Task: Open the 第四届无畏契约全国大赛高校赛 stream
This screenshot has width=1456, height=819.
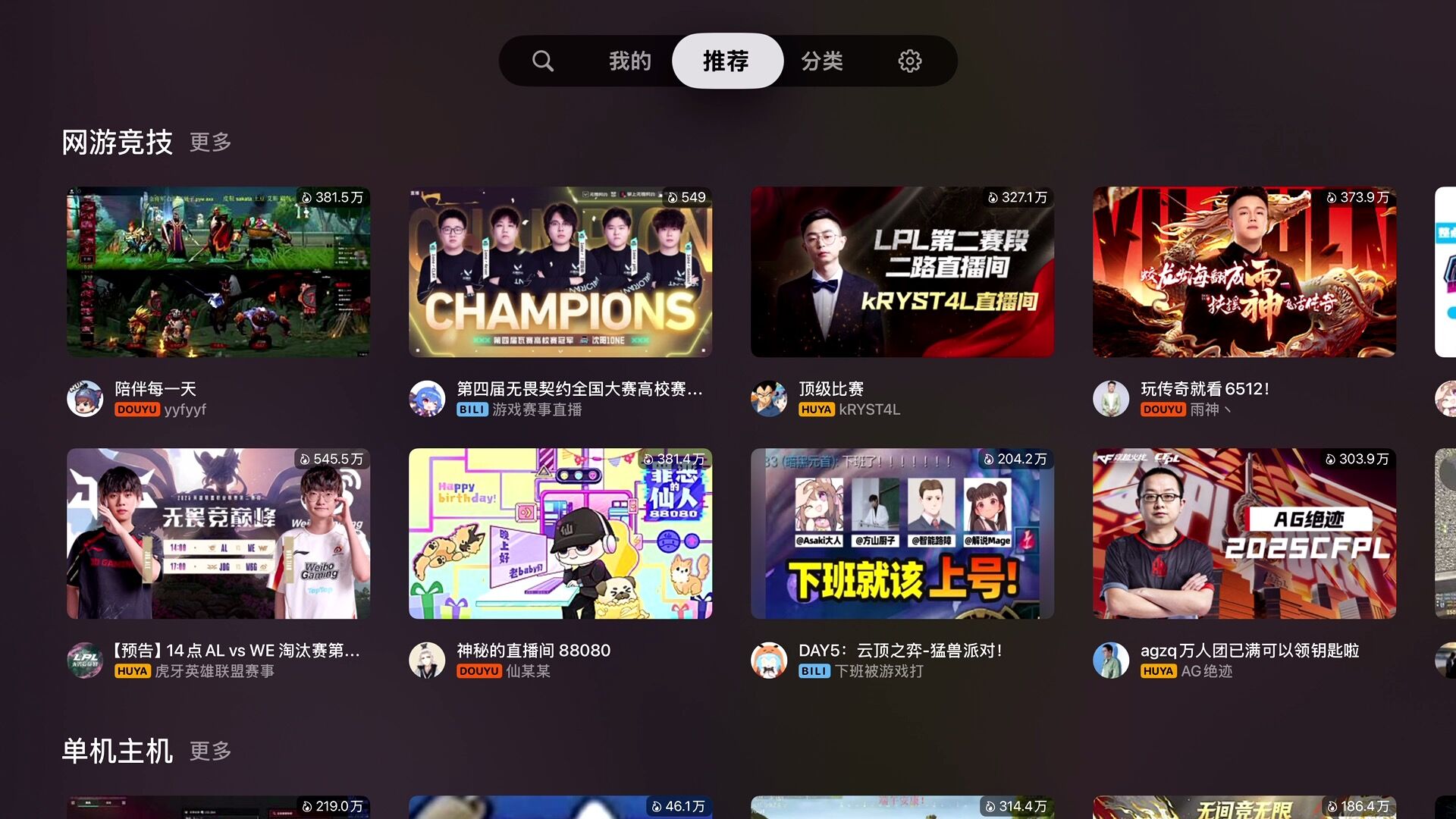Action: point(560,272)
